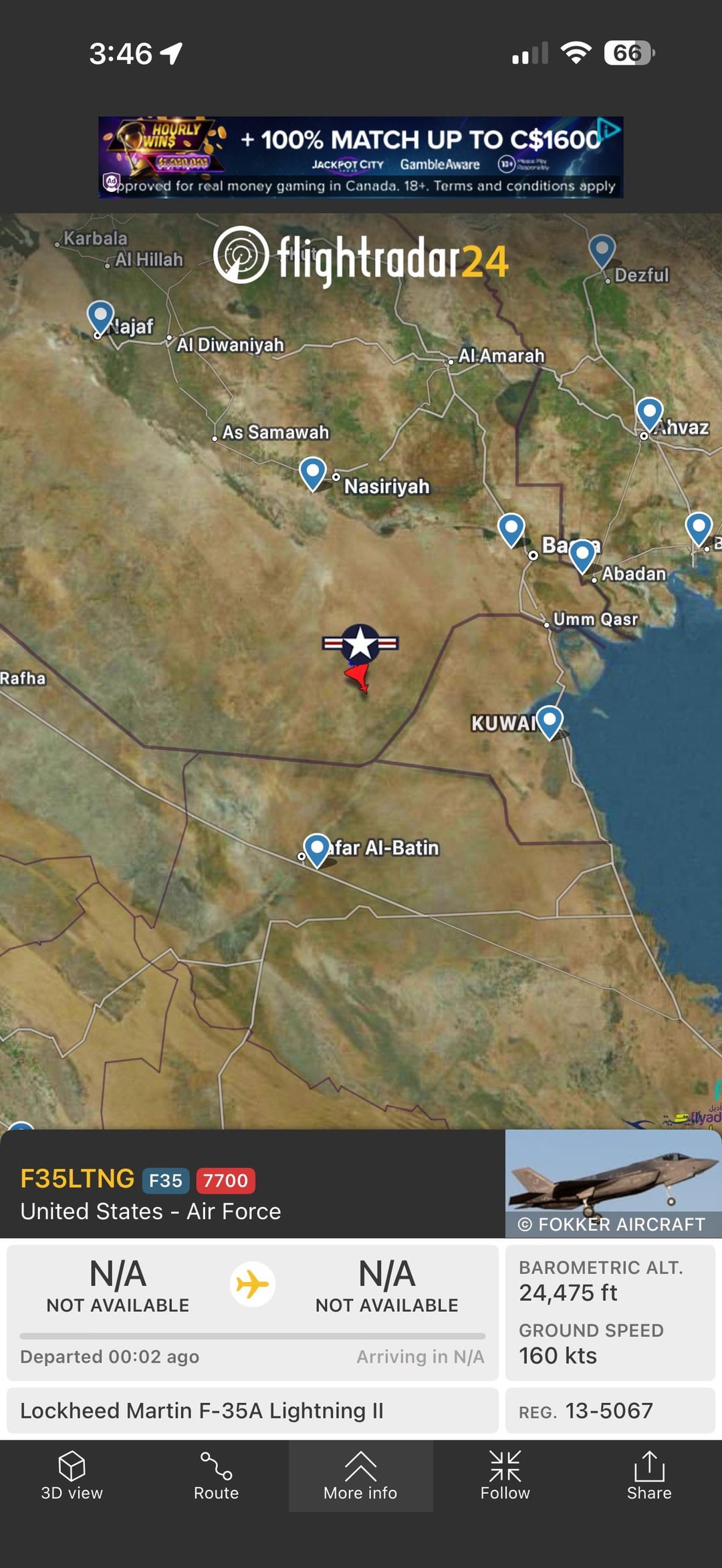Follow the F35LTNG aircraft
The width and height of the screenshot is (722, 1568).
[x=505, y=1476]
